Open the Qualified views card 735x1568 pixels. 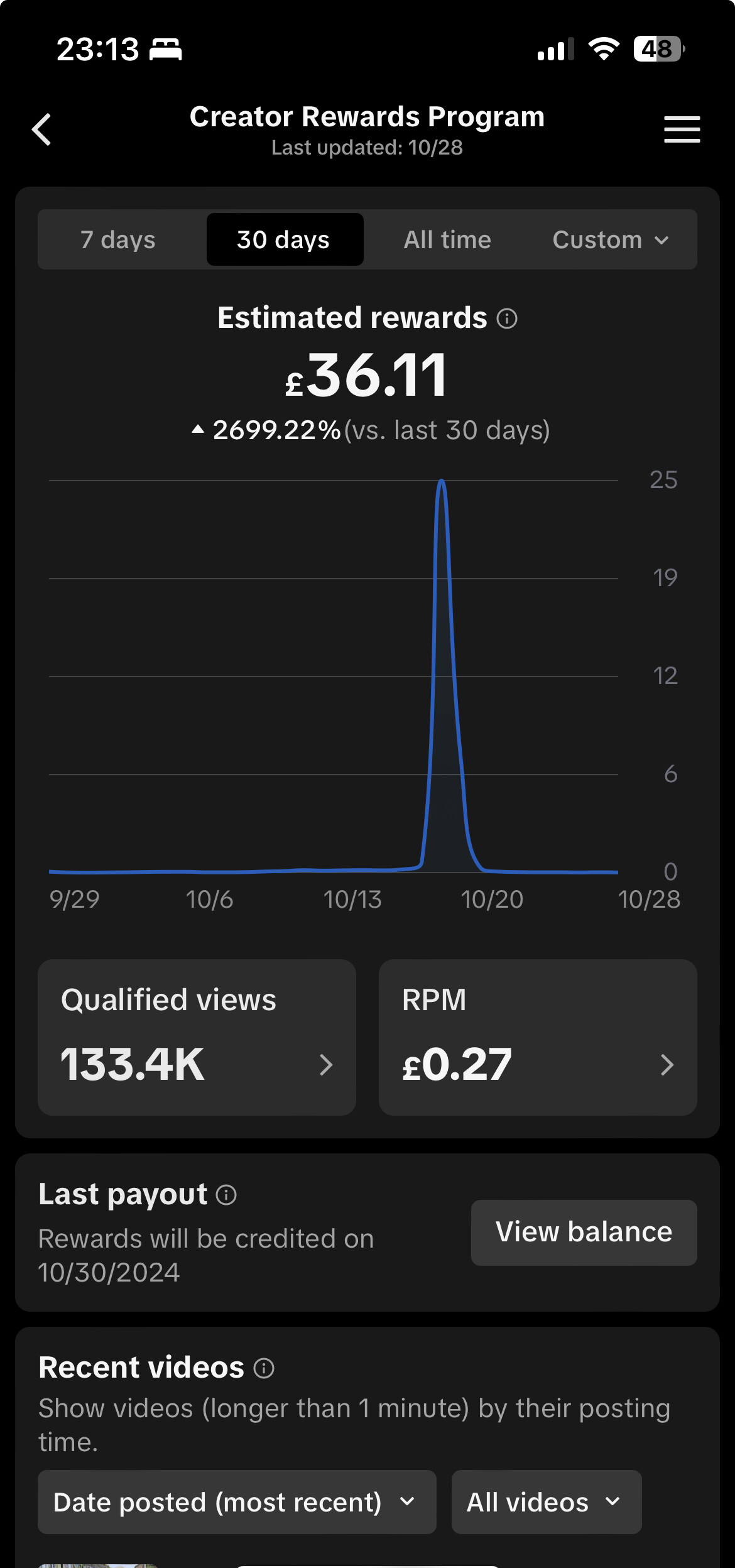coord(197,1037)
